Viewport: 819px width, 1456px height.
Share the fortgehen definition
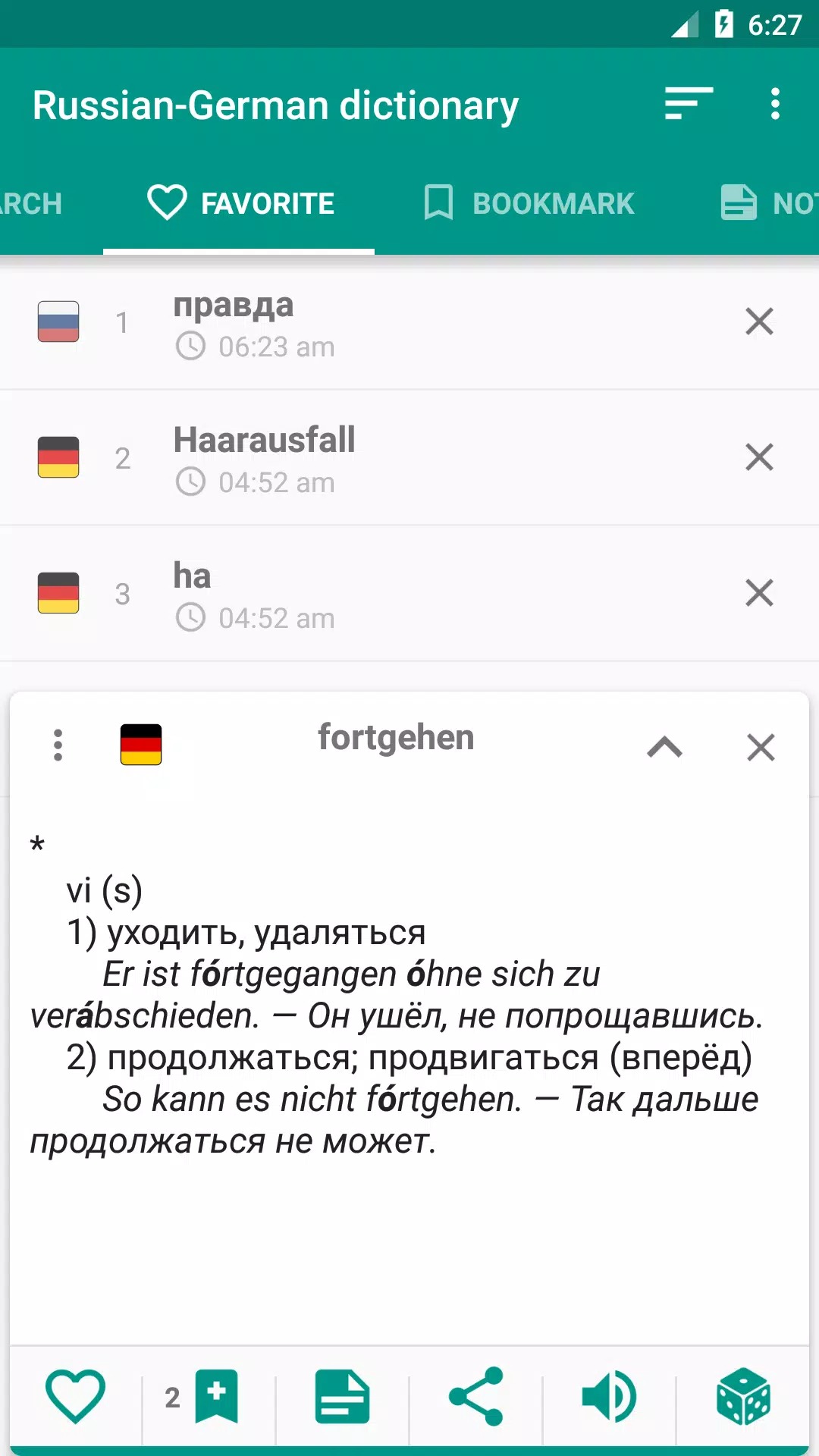tap(475, 1396)
